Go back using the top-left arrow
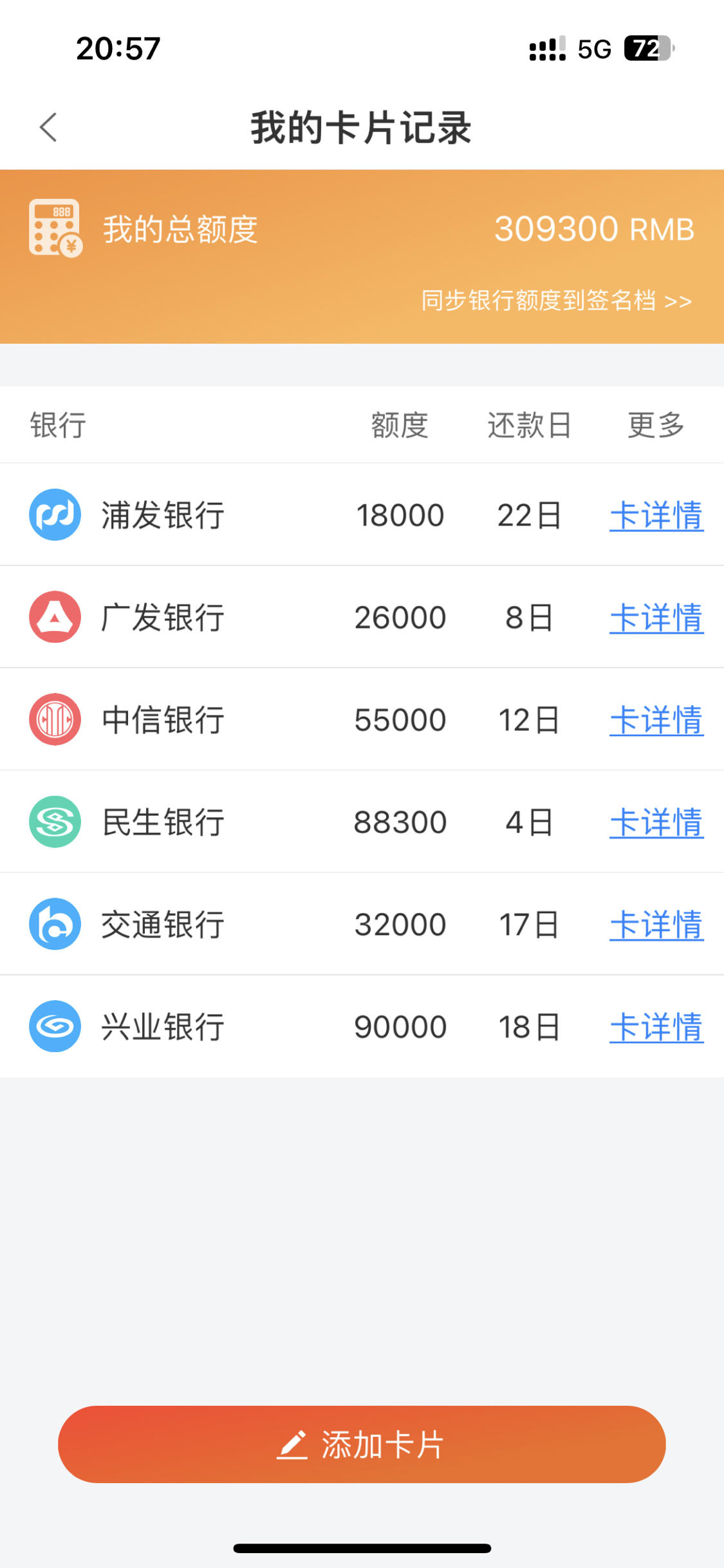This screenshot has width=724, height=1568. (48, 127)
